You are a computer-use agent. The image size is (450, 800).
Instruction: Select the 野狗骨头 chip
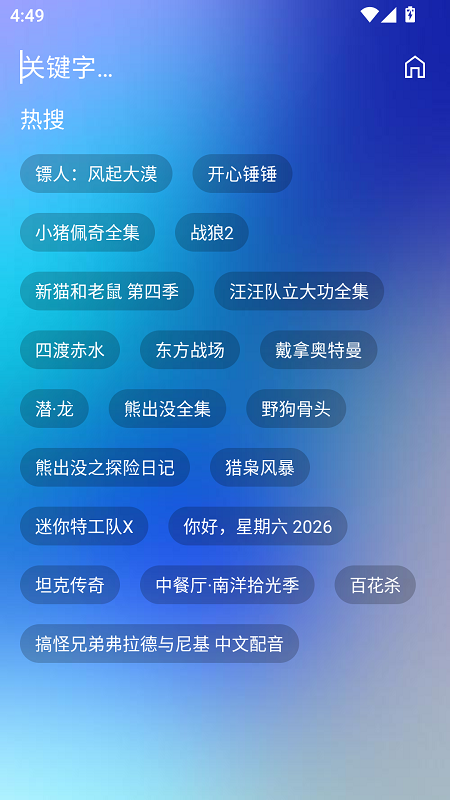click(x=296, y=408)
